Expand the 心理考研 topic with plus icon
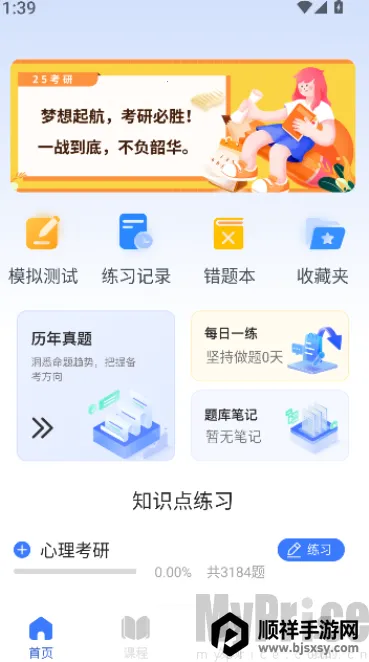Image resolution: width=369 pixels, height=662 pixels. coord(22,550)
